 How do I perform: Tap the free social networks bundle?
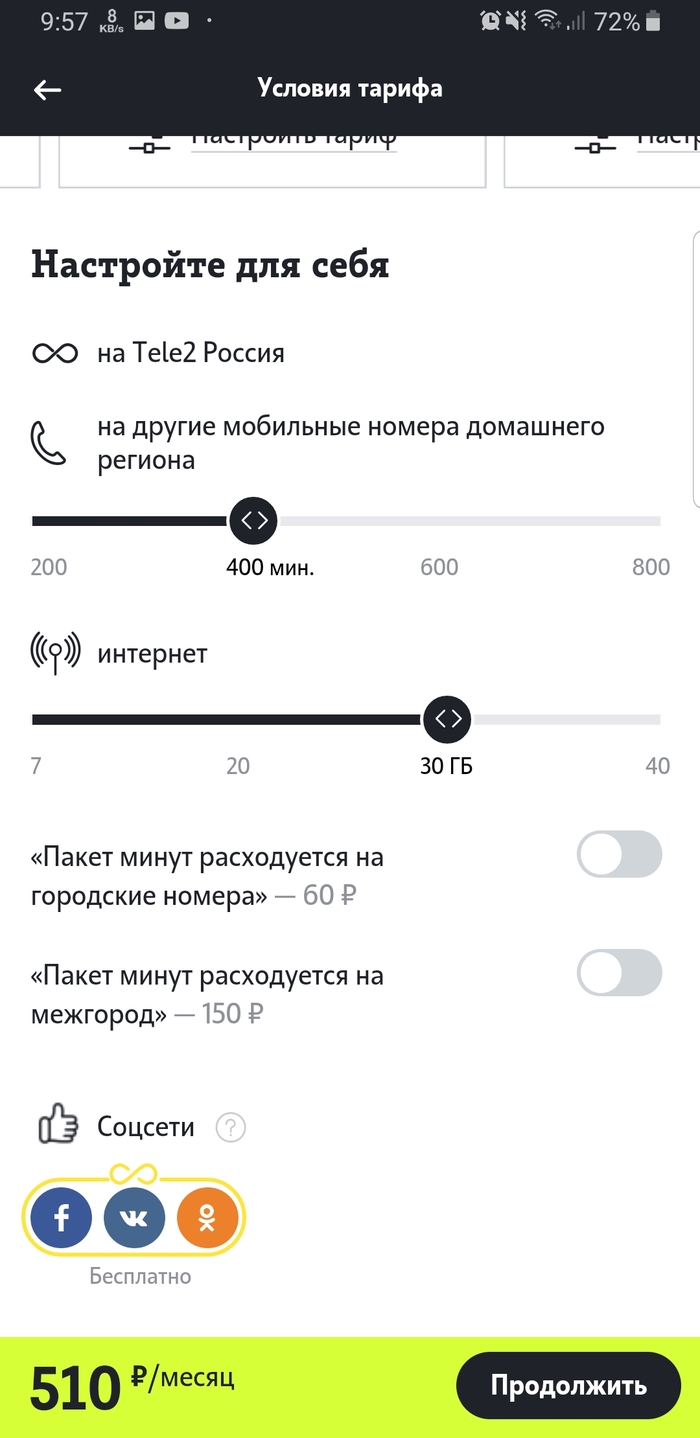[x=134, y=1218]
